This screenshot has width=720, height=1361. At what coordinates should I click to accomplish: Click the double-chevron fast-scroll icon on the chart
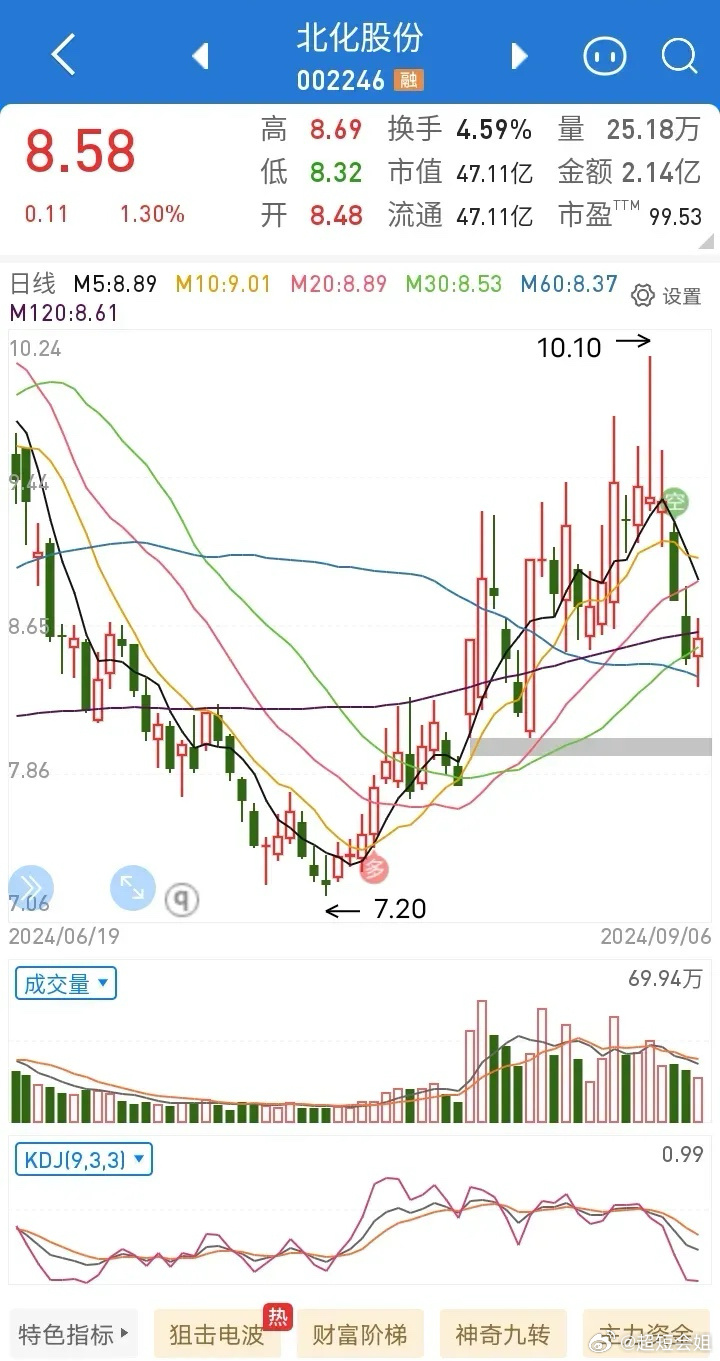[x=32, y=887]
